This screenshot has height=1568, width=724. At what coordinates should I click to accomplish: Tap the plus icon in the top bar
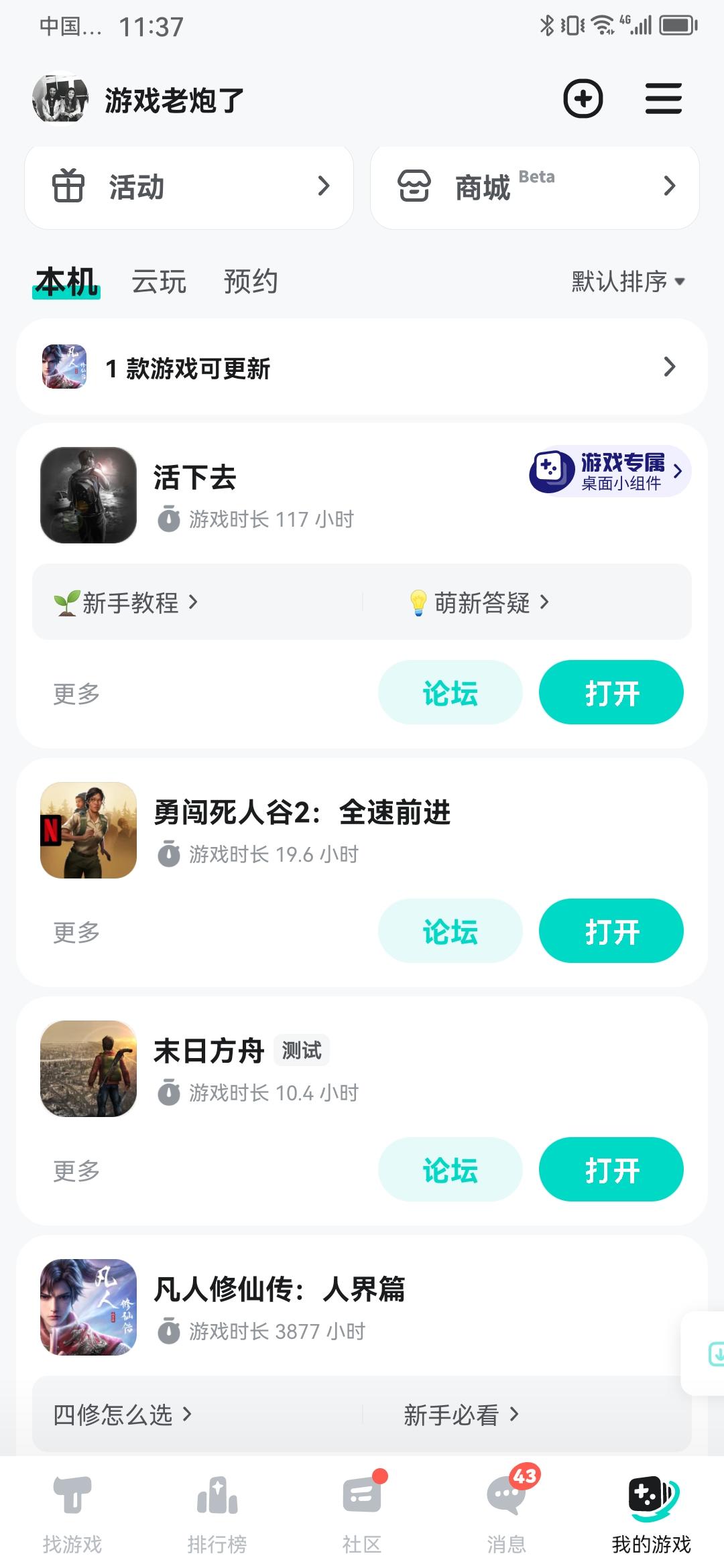click(583, 98)
